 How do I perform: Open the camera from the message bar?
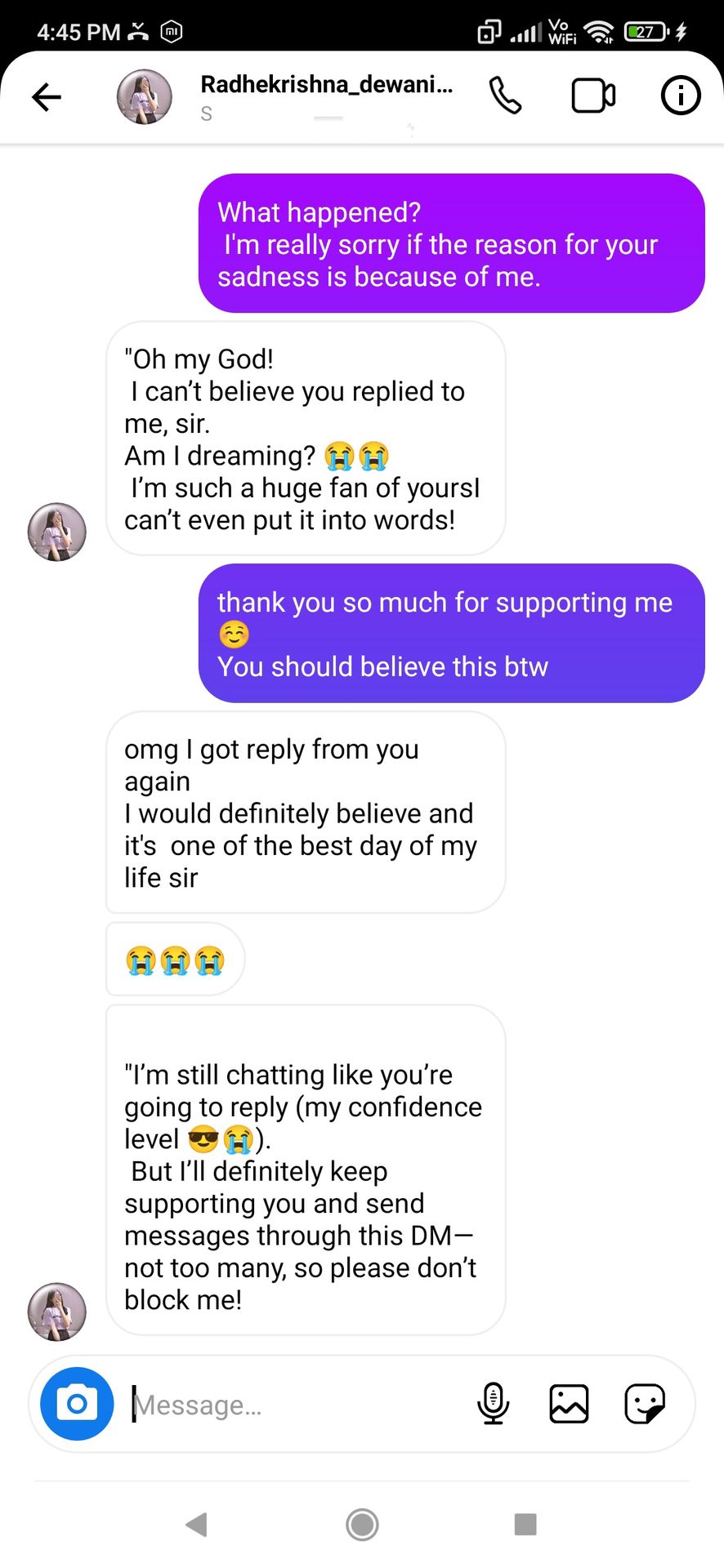[x=77, y=1404]
